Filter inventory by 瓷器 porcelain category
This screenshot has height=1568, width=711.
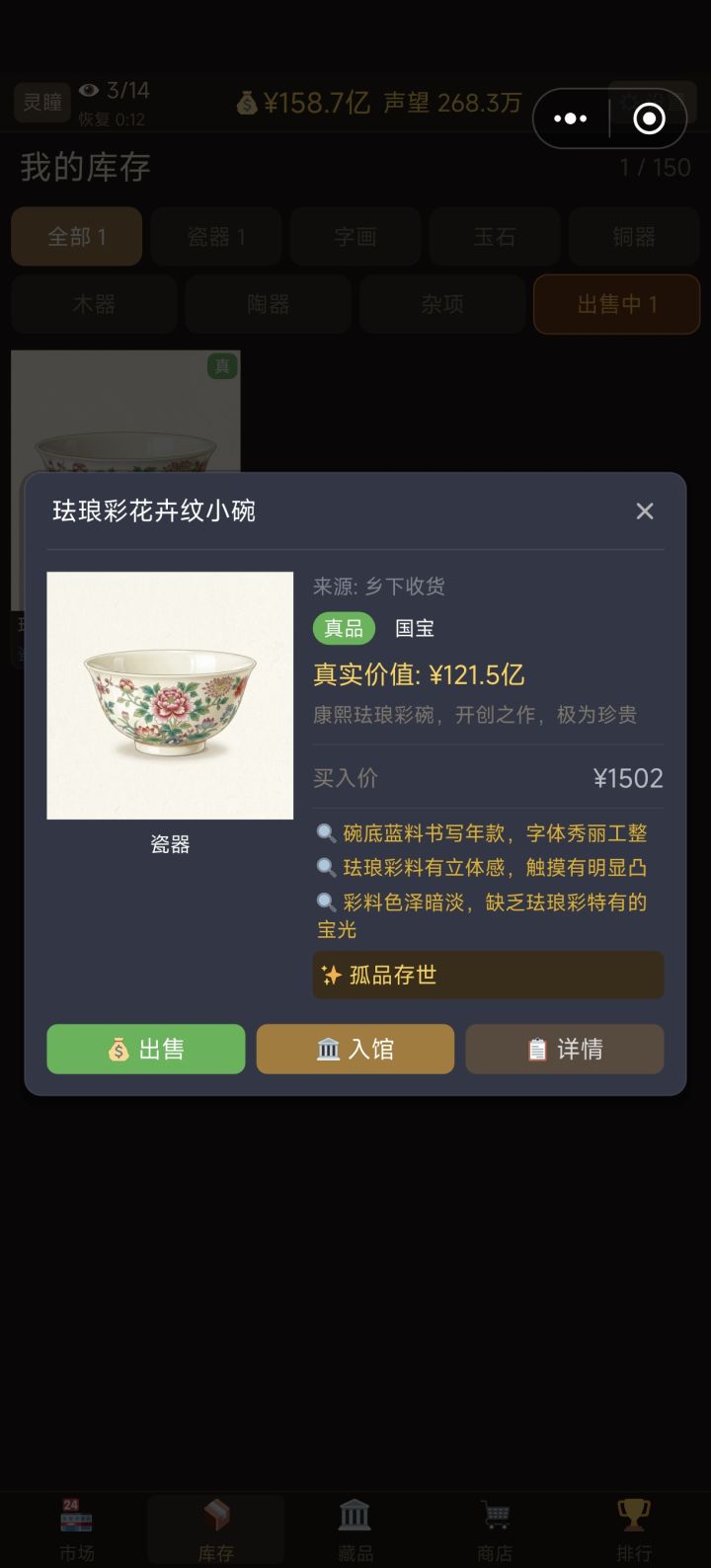pos(216,237)
